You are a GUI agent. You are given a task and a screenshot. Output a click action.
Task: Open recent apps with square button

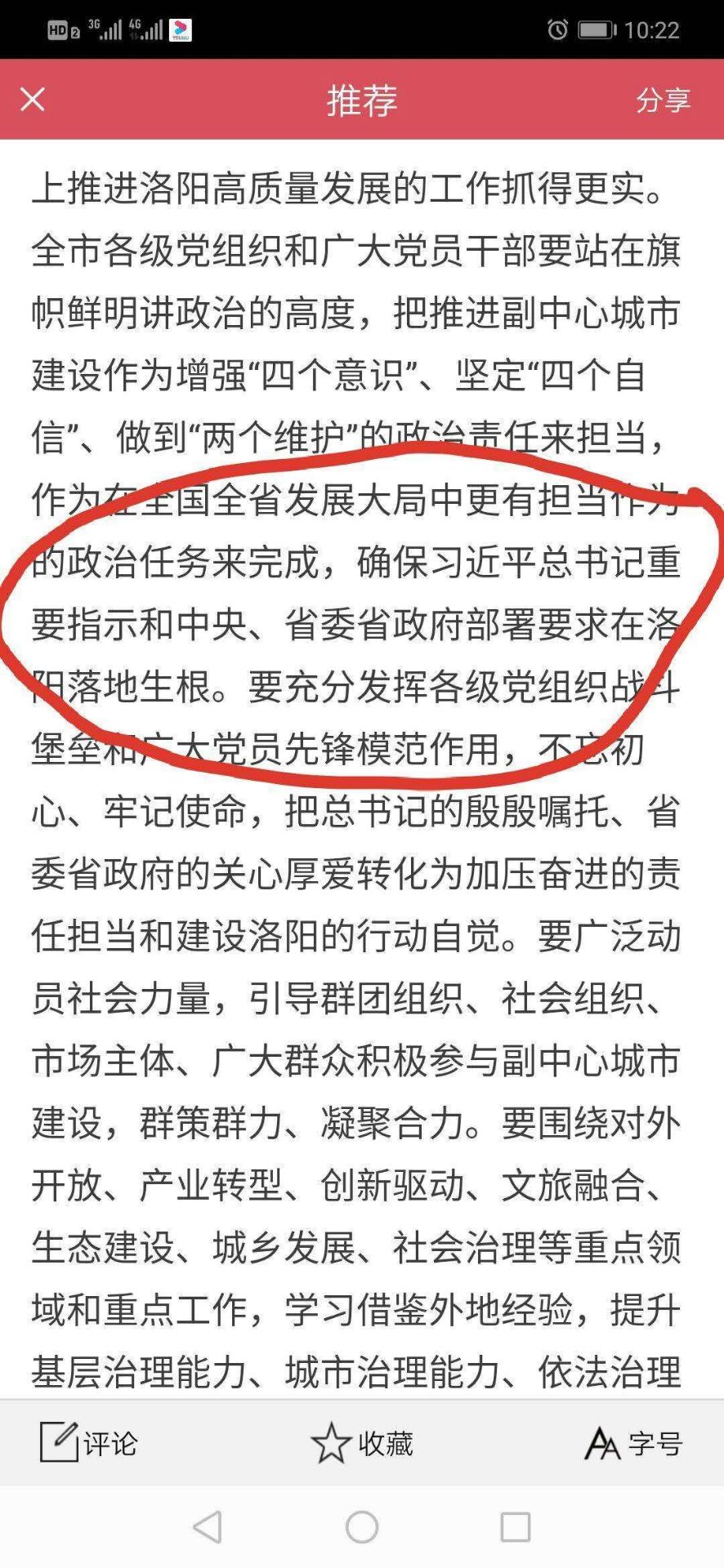516,1526
